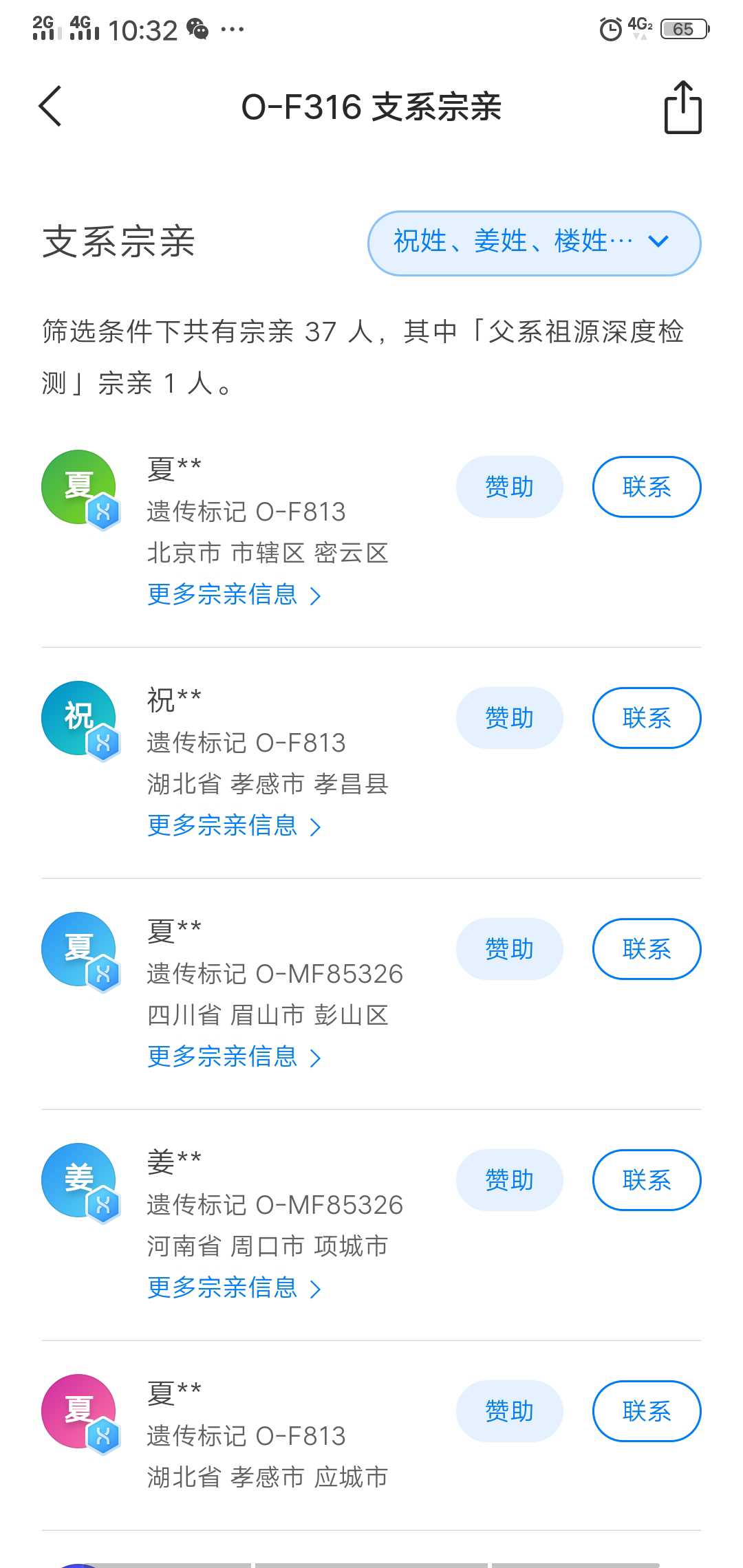This screenshot has height=1568, width=743.
Task: Expand the 祝姓、姜姓、楼姓 surname filter
Action: coord(535,243)
